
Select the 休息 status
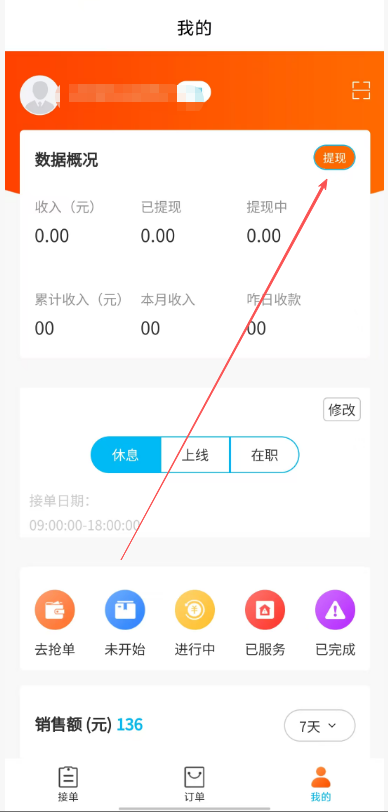coord(126,455)
